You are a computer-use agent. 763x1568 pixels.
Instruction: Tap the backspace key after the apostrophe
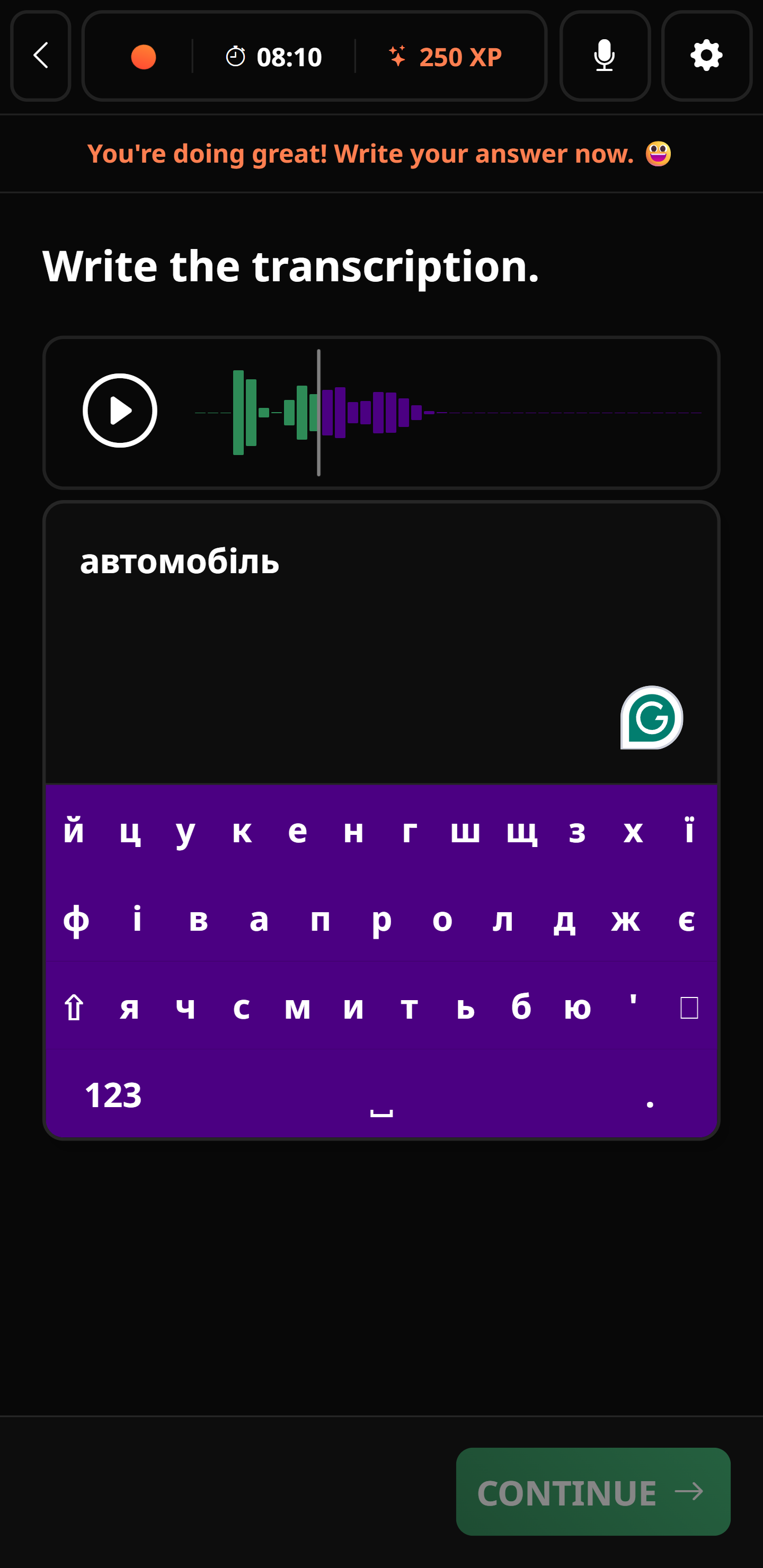coord(689,1008)
